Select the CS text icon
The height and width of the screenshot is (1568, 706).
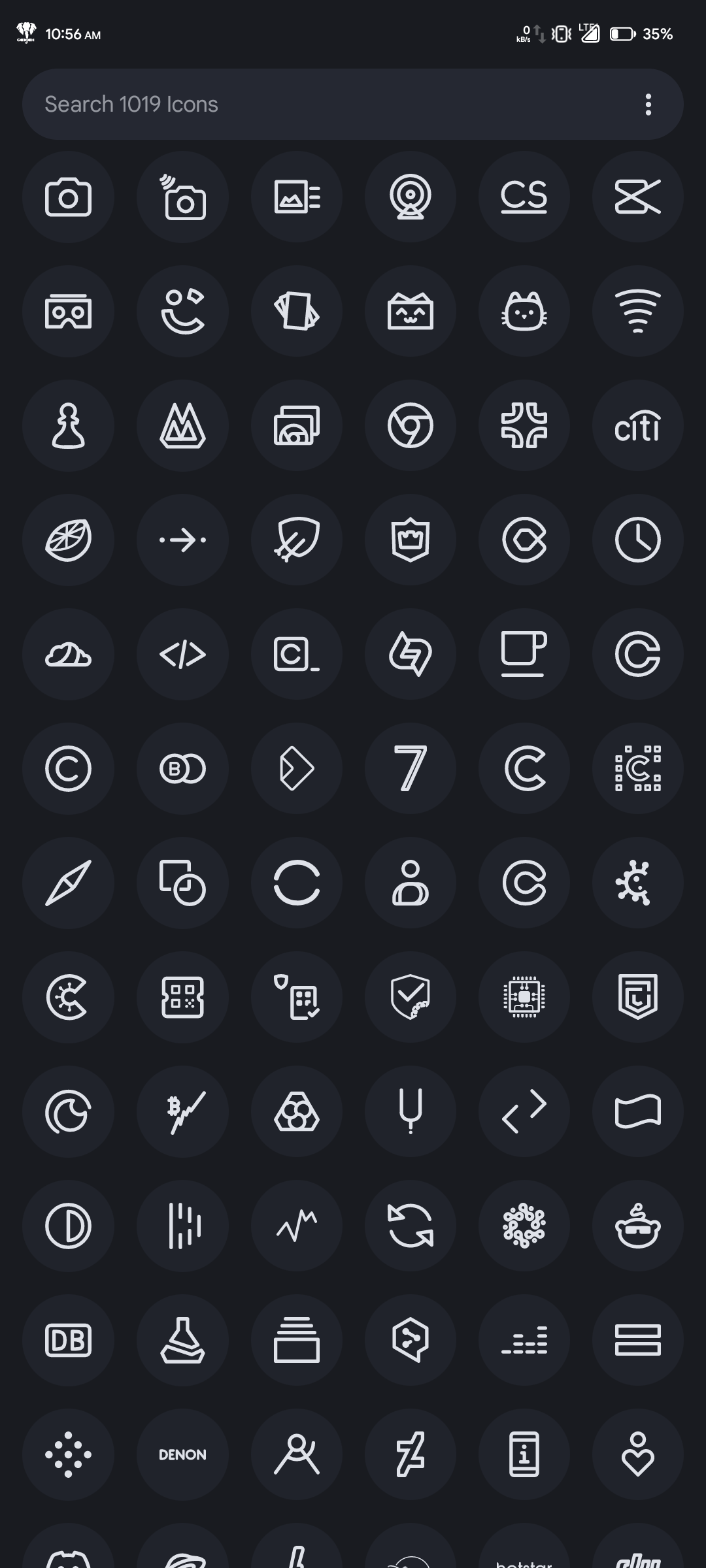pos(524,197)
